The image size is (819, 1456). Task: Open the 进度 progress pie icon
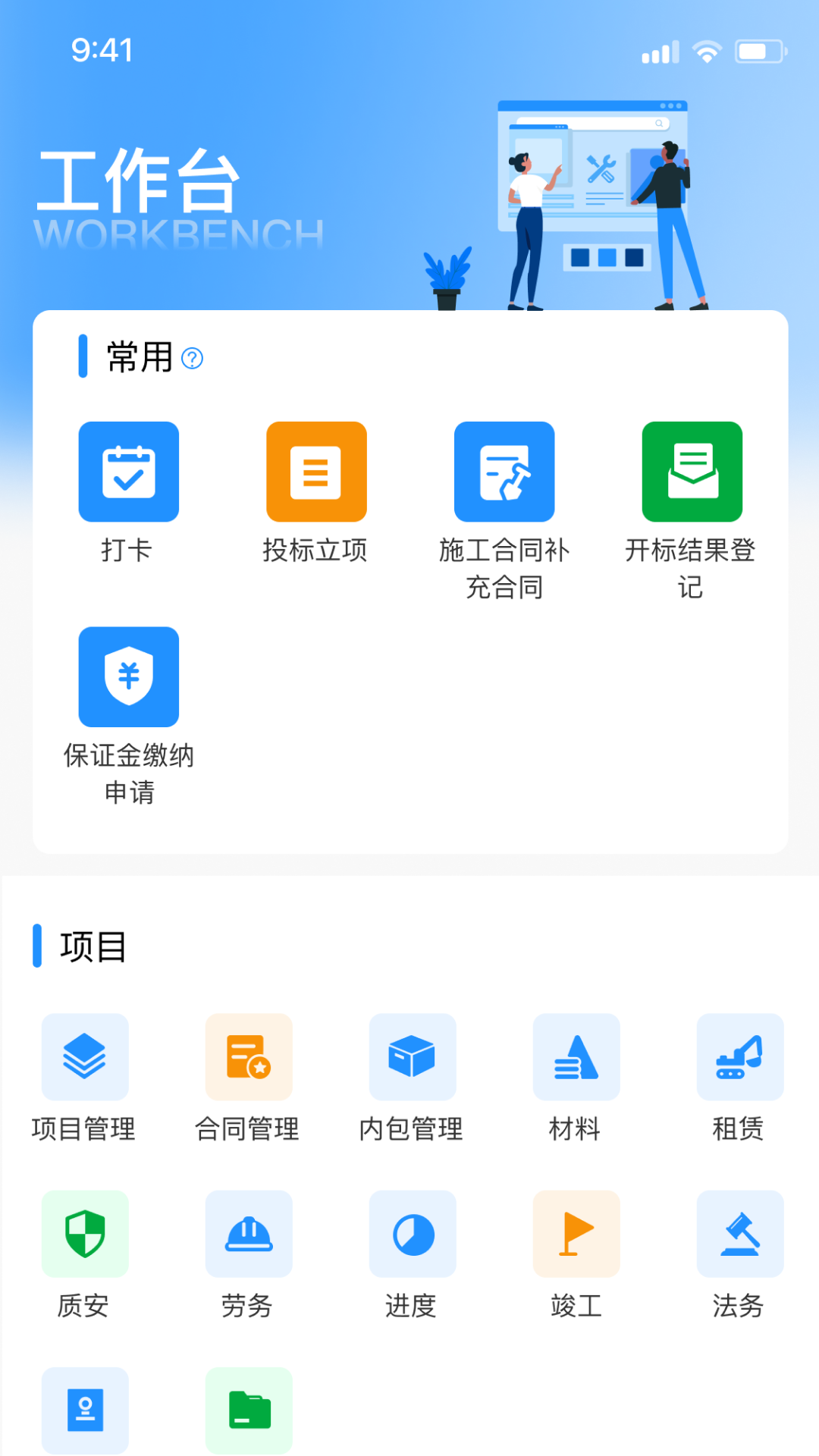click(413, 1234)
